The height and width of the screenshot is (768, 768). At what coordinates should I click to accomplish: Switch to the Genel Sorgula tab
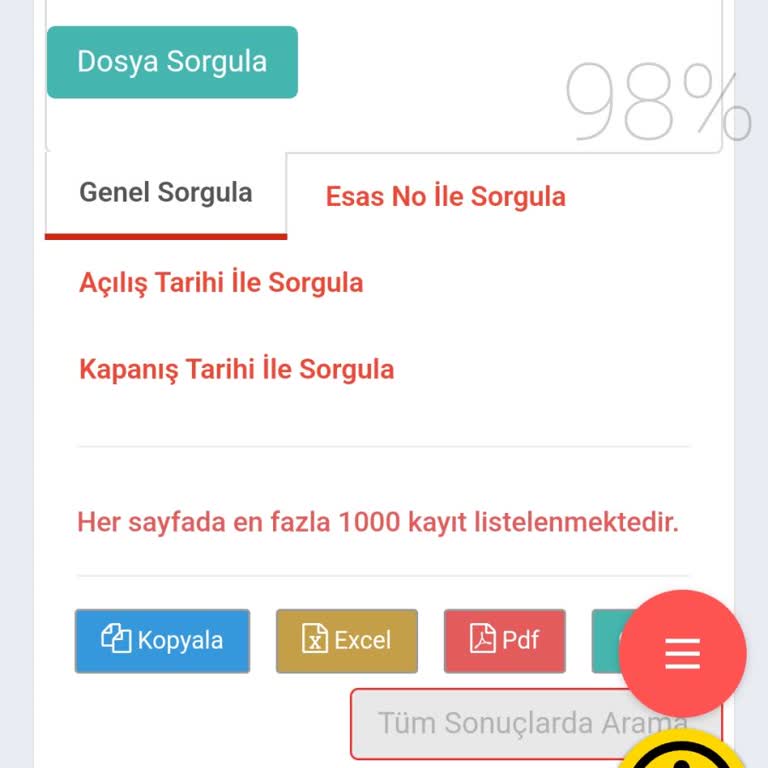[x=166, y=193]
